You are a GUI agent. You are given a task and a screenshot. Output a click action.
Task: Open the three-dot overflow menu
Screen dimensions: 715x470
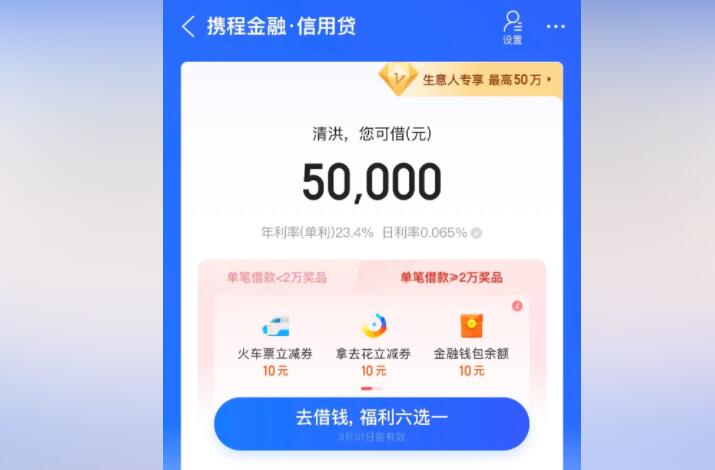(555, 27)
